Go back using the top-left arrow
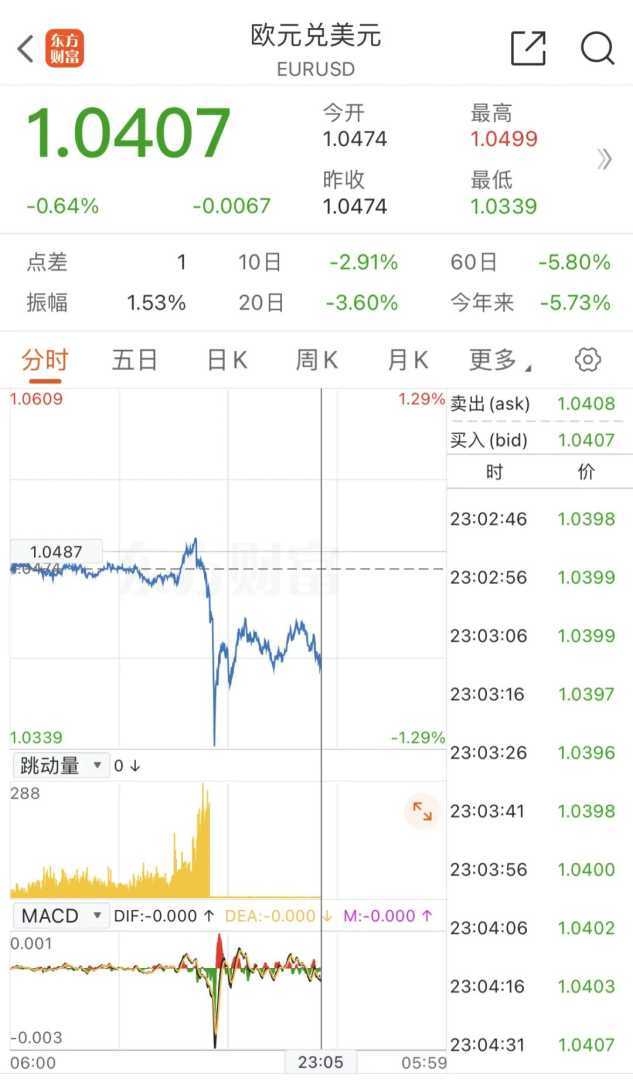Screen dimensions: 633x1080 [25, 48]
